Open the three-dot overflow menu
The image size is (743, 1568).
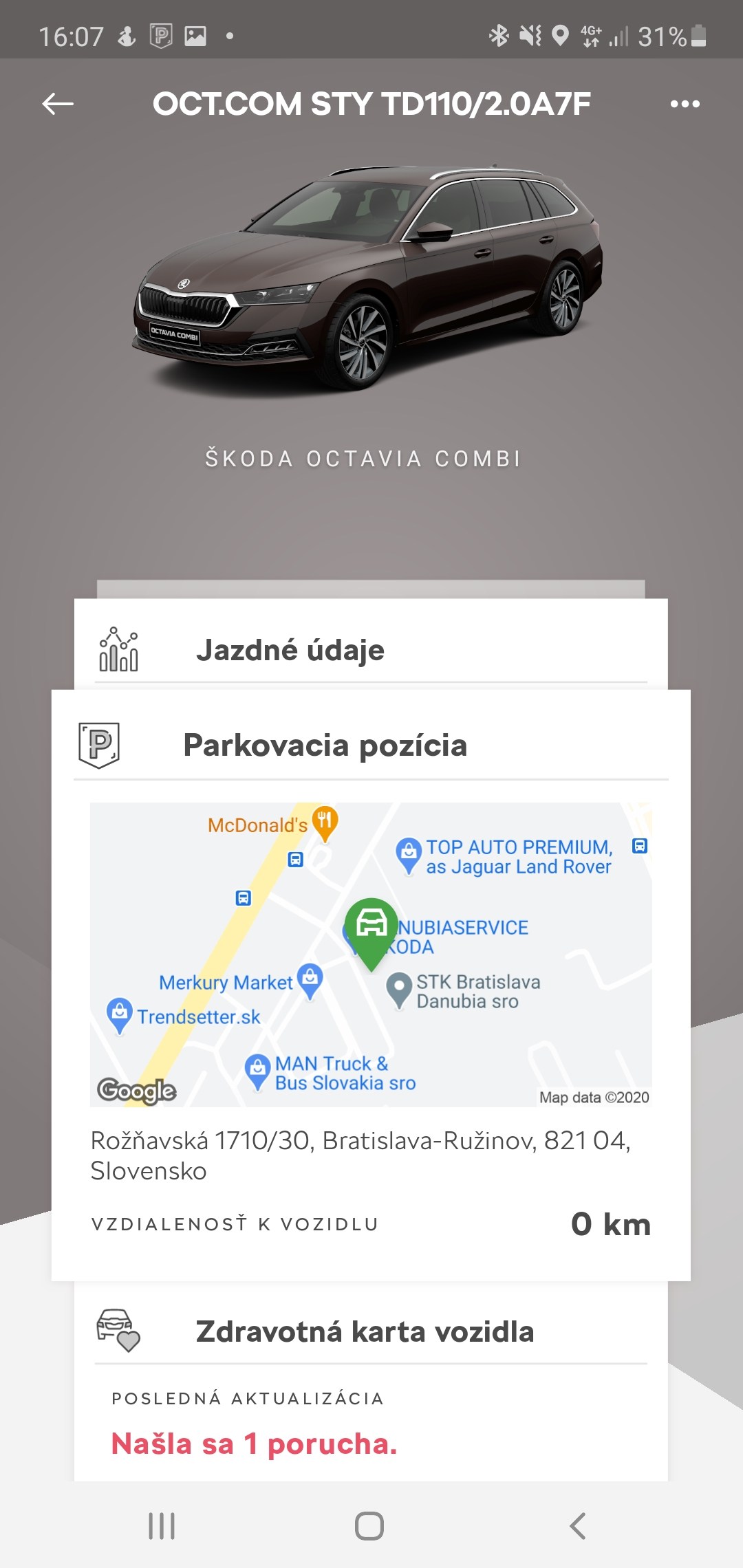point(685,105)
